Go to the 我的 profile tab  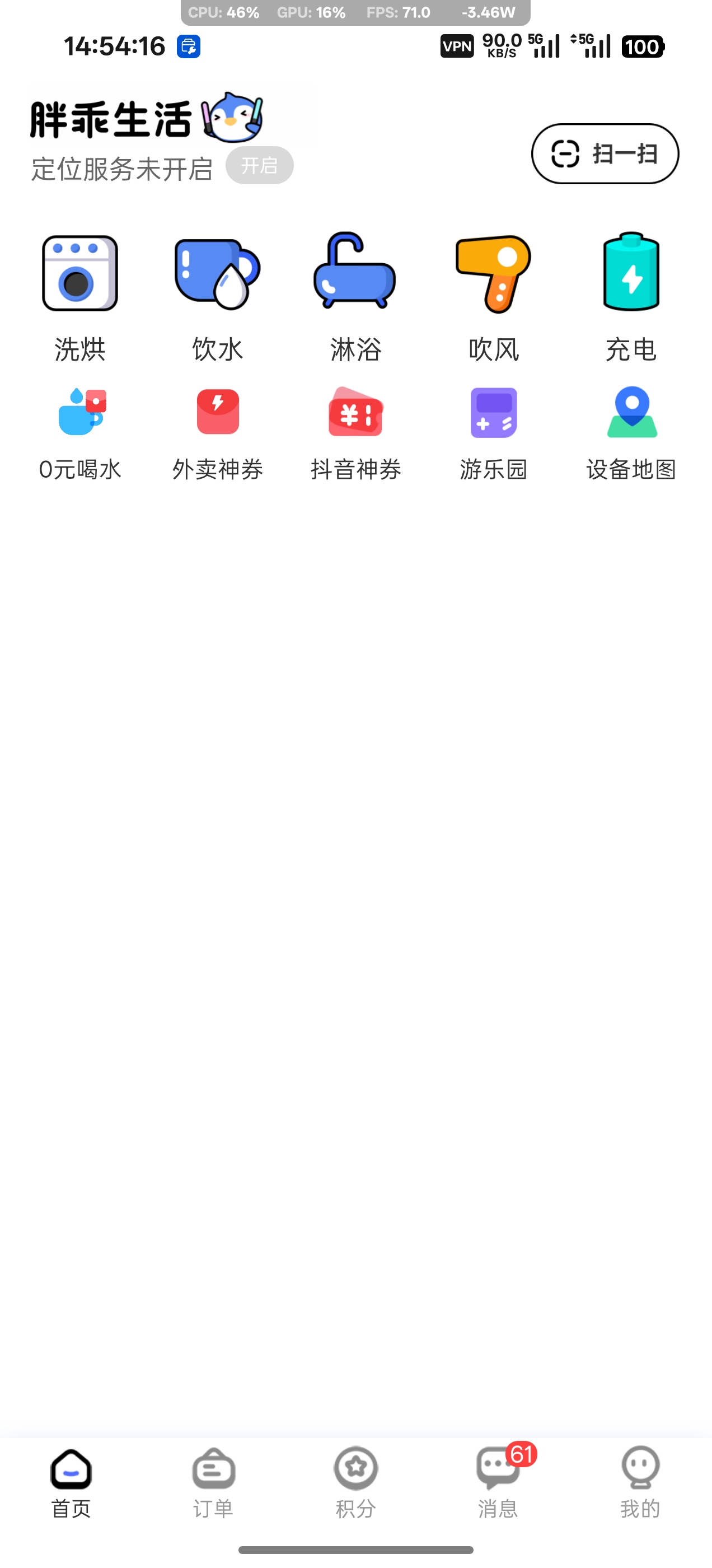(640, 1483)
